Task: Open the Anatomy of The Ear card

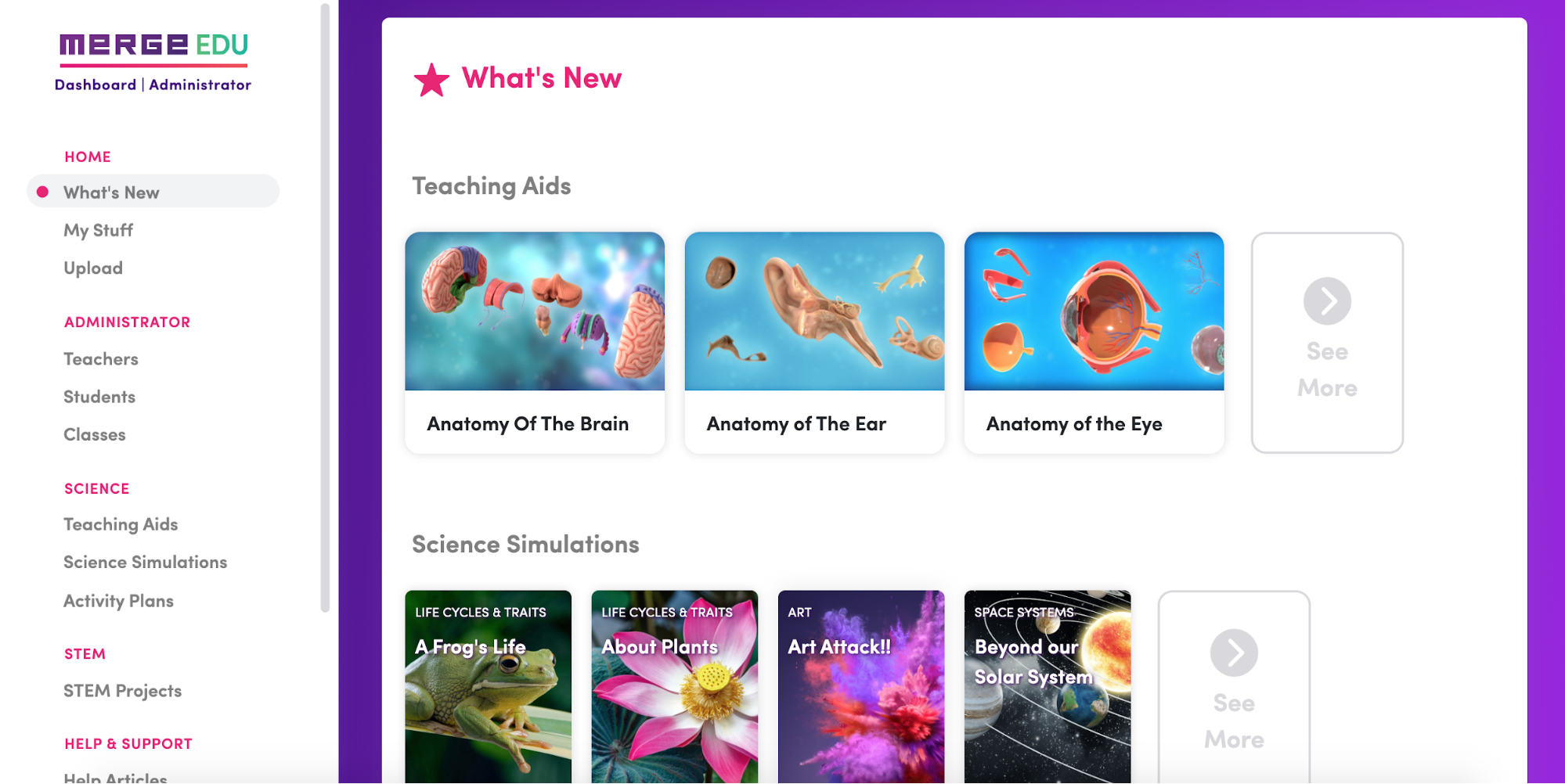Action: click(814, 342)
